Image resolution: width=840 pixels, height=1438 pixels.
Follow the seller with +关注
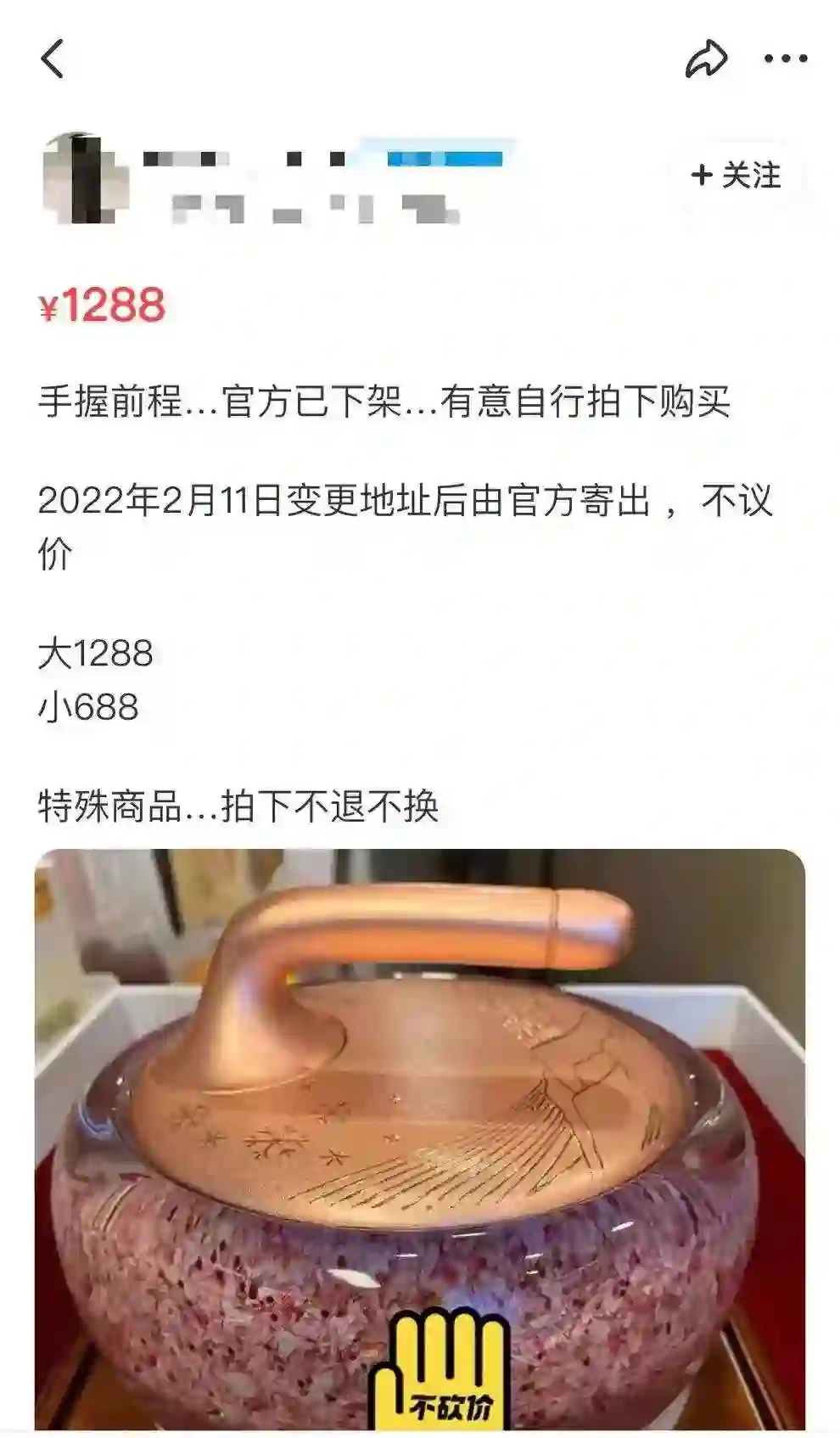coord(736,176)
